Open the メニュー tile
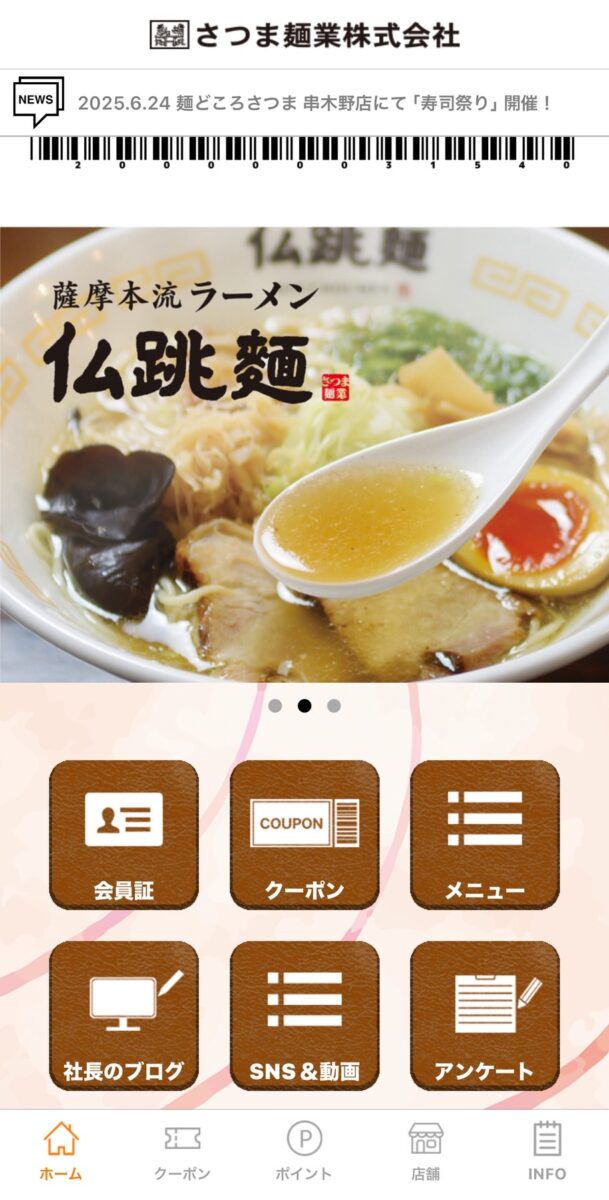Image resolution: width=609 pixels, height=1200 pixels. click(x=484, y=835)
